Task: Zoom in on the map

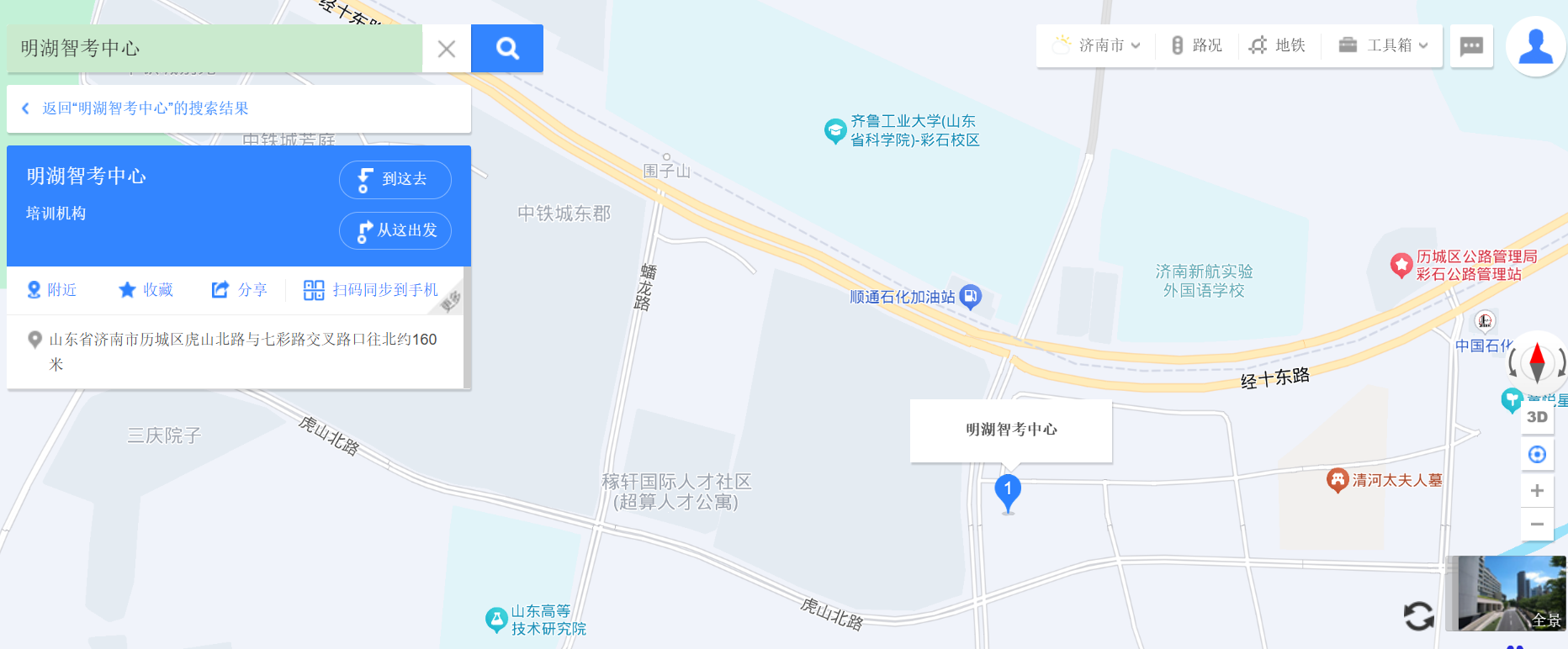Action: point(1537,491)
